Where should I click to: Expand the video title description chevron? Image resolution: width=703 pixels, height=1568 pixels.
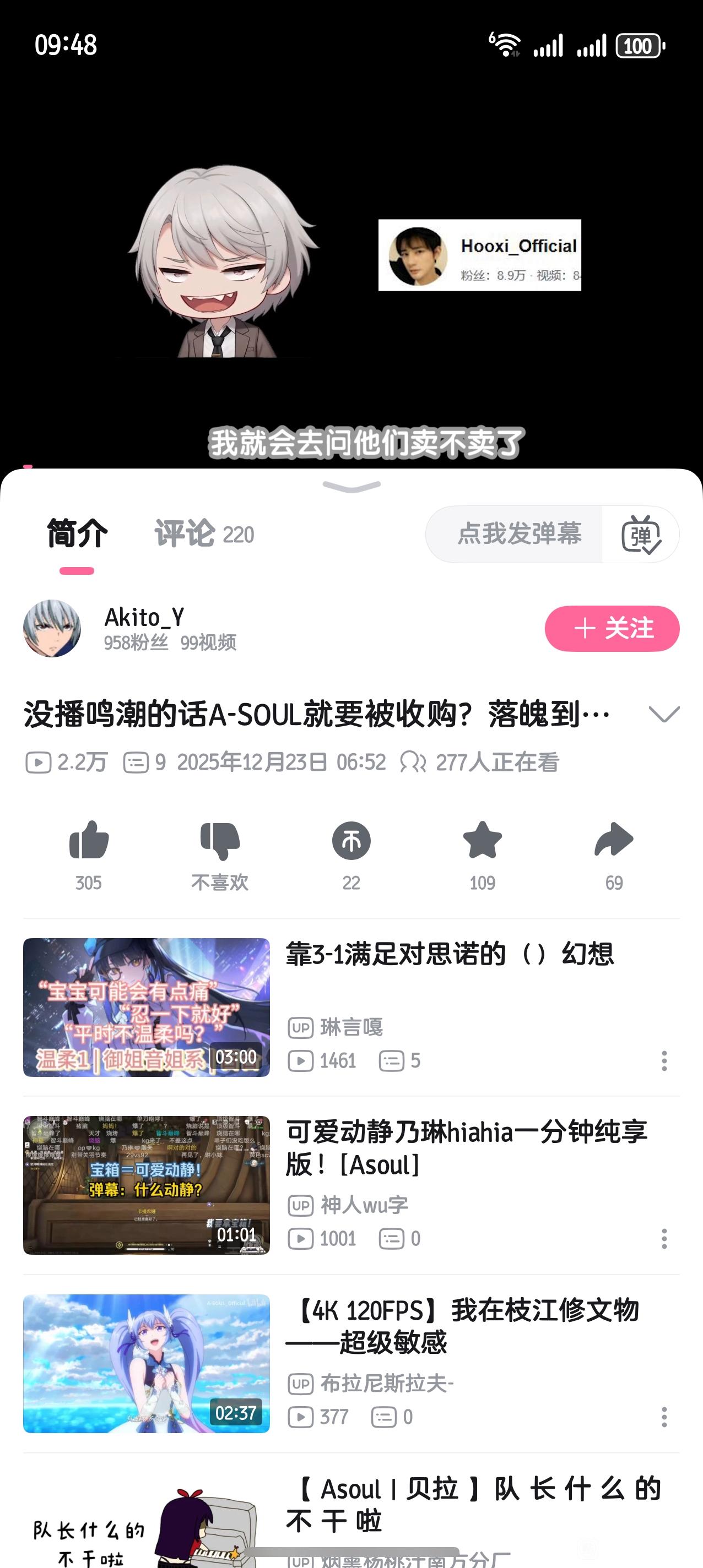(x=663, y=714)
